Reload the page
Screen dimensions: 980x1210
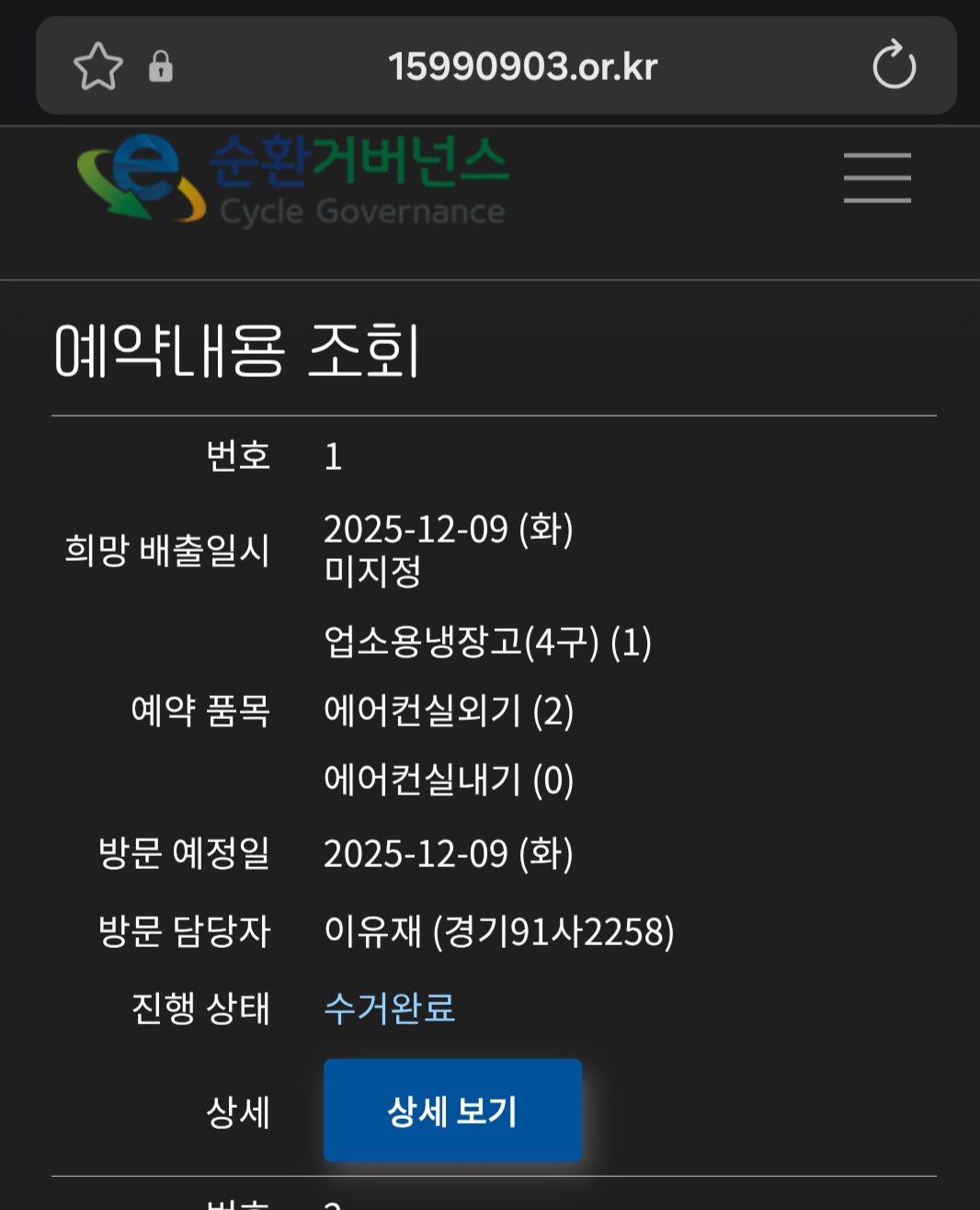(894, 66)
